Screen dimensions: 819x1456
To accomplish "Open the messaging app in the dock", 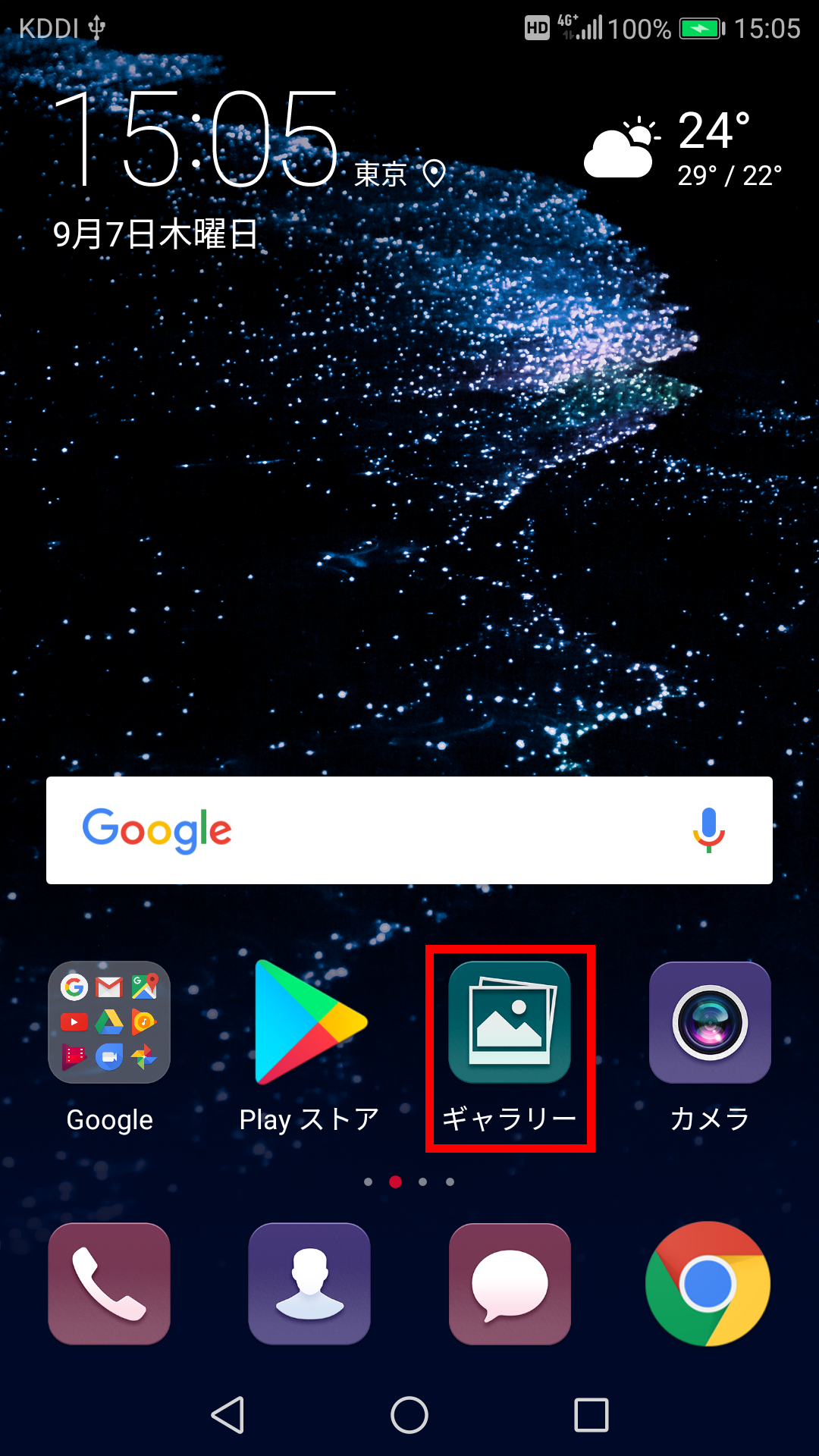I will coord(510,1284).
